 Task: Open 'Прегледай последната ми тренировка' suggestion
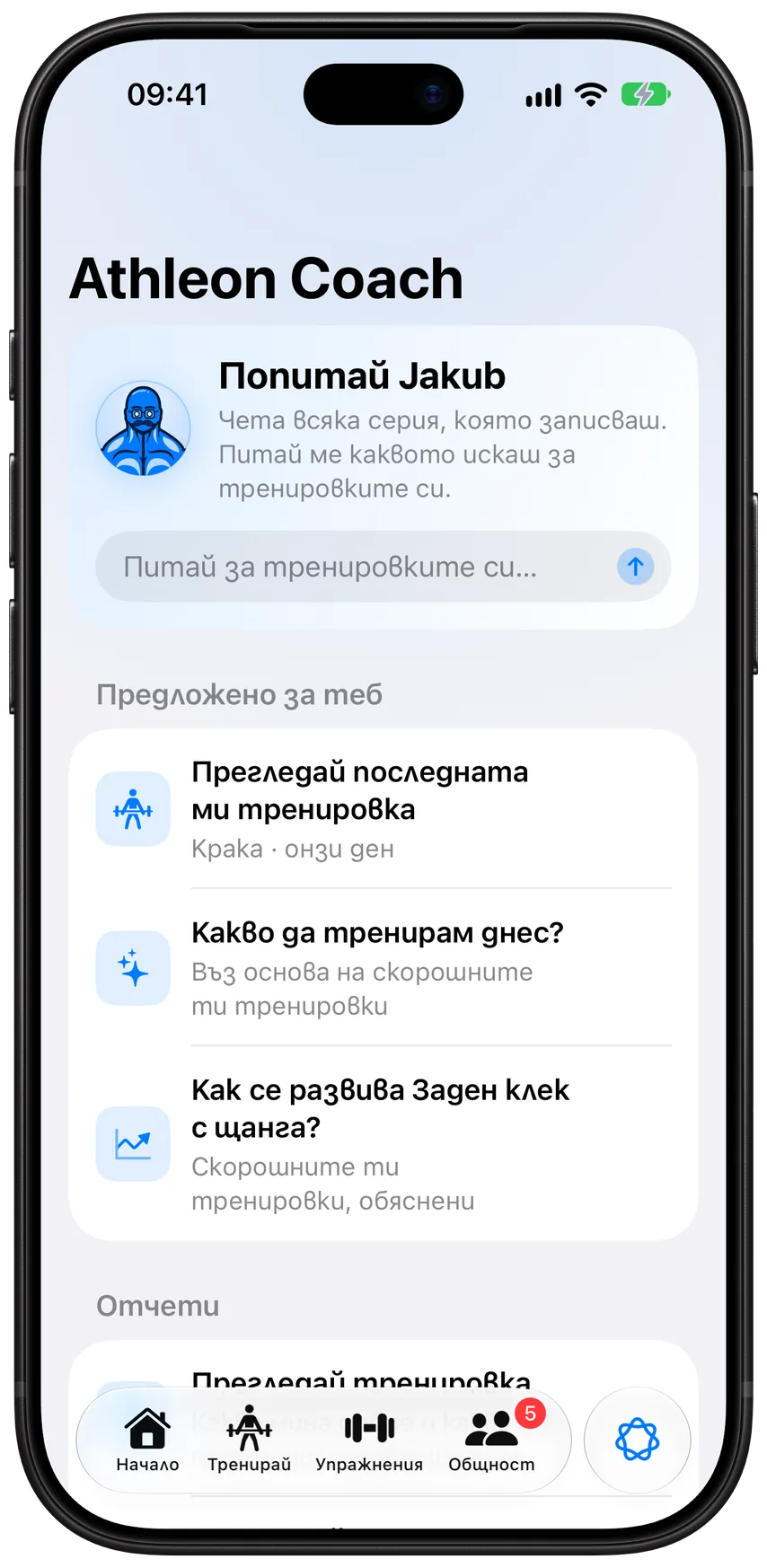[383, 808]
